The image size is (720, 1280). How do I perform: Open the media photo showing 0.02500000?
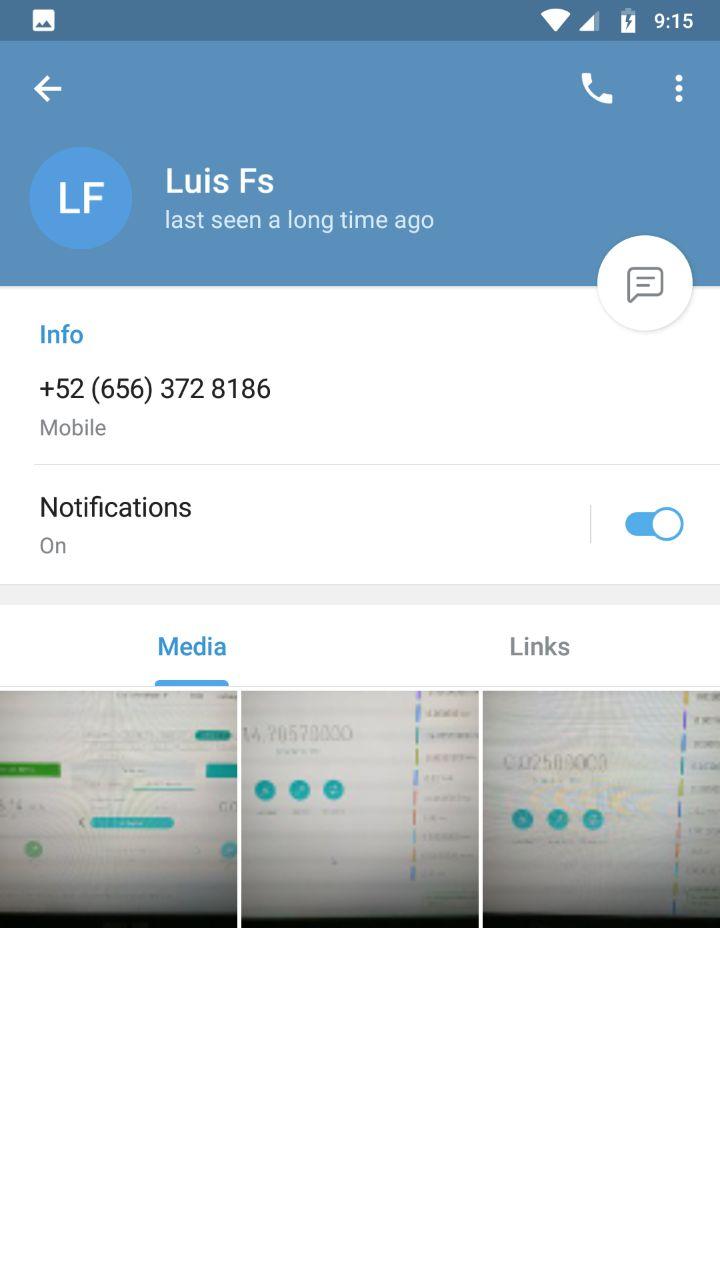click(x=601, y=808)
